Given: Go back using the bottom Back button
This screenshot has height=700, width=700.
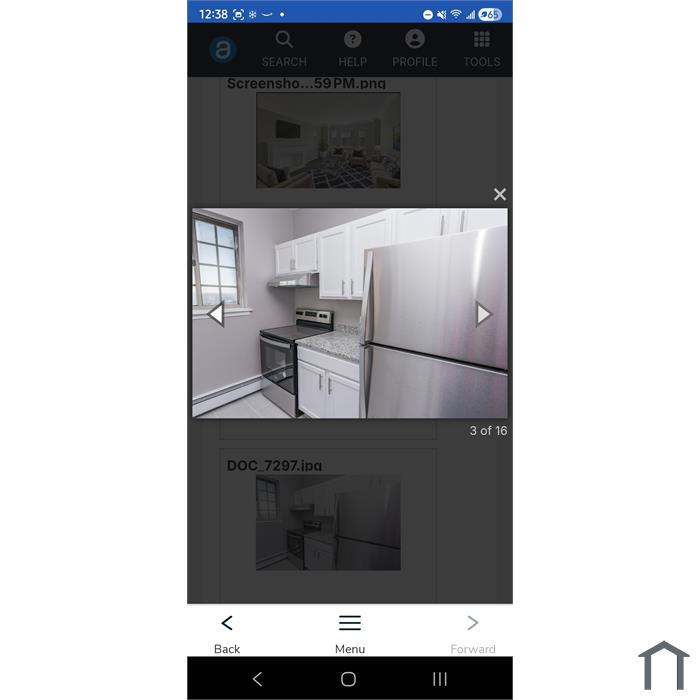Looking at the screenshot, I should [227, 633].
